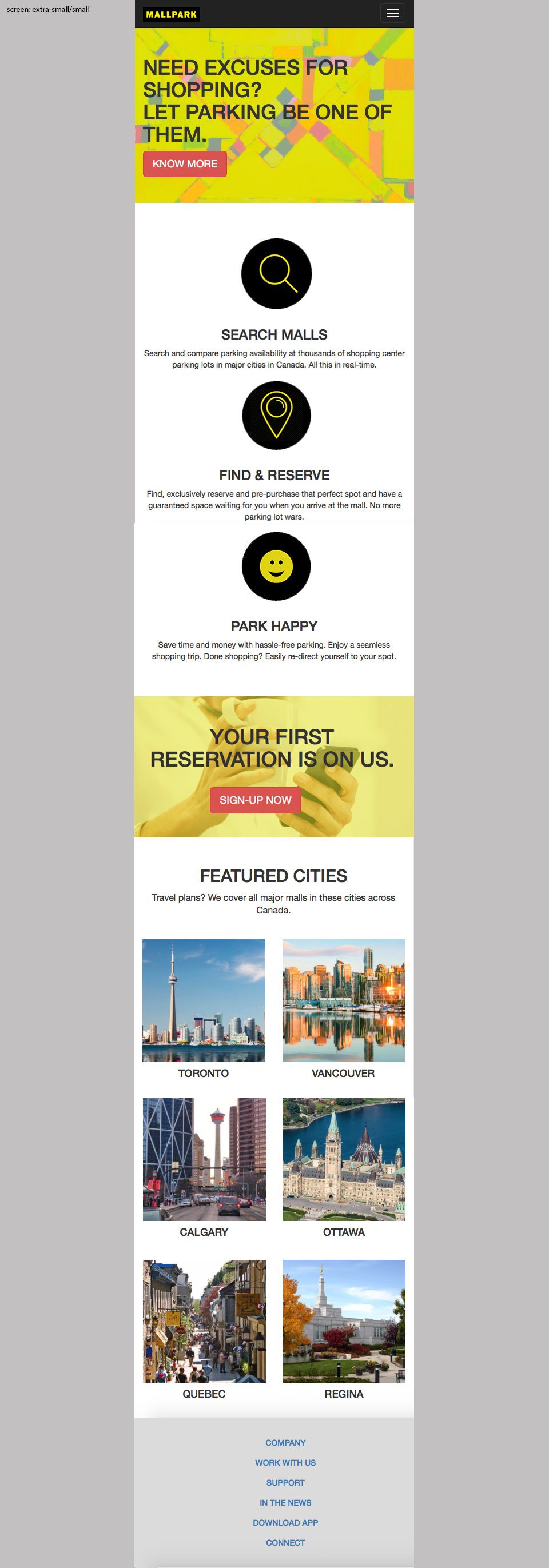Screen dimensions: 549x1568
Task: Open the Quebec city tile
Action: tap(204, 1322)
